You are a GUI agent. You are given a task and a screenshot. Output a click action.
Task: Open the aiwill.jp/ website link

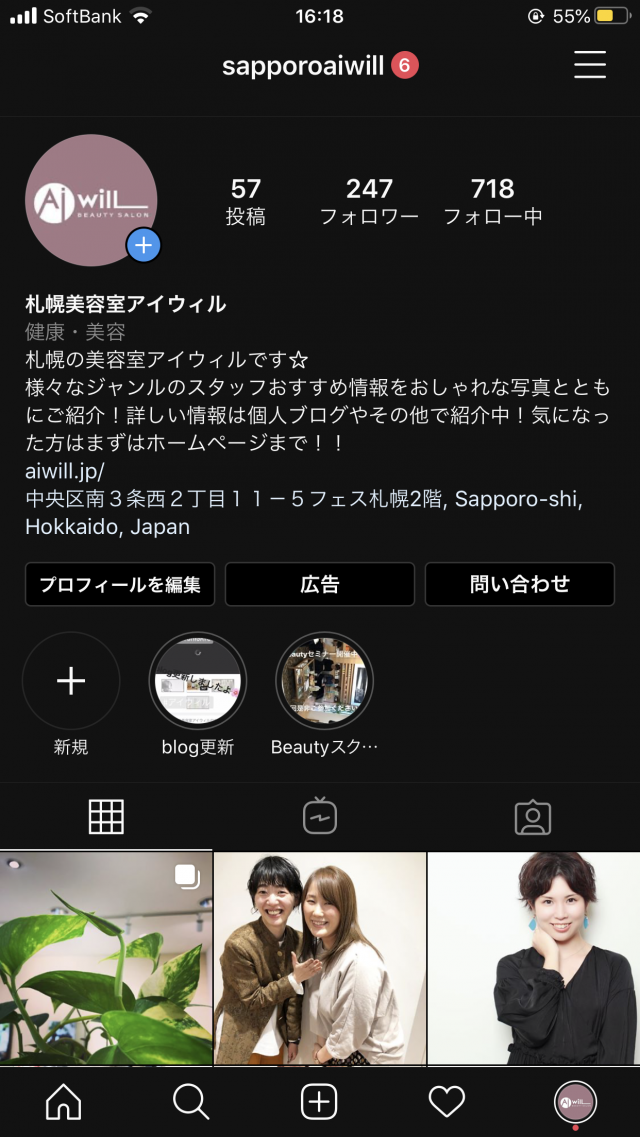point(65,470)
